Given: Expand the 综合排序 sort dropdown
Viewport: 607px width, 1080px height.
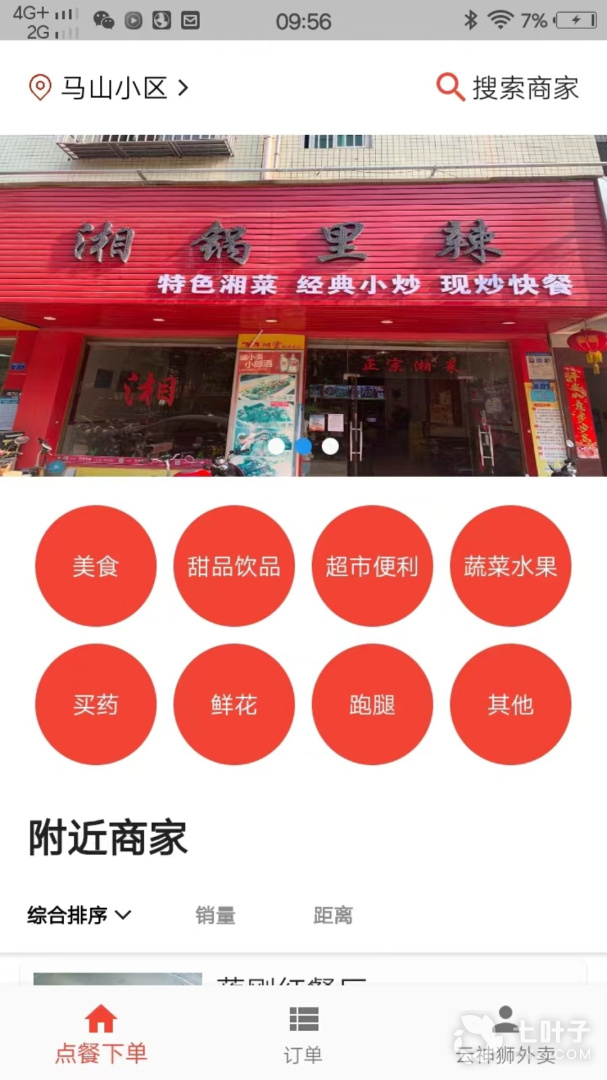Looking at the screenshot, I should [x=80, y=915].
